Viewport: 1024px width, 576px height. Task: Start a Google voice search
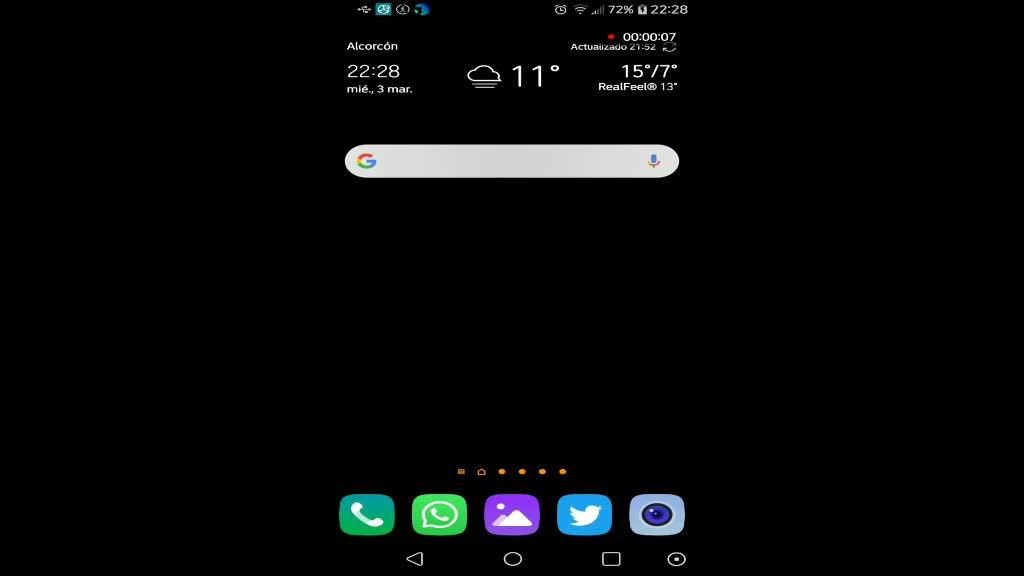(653, 161)
